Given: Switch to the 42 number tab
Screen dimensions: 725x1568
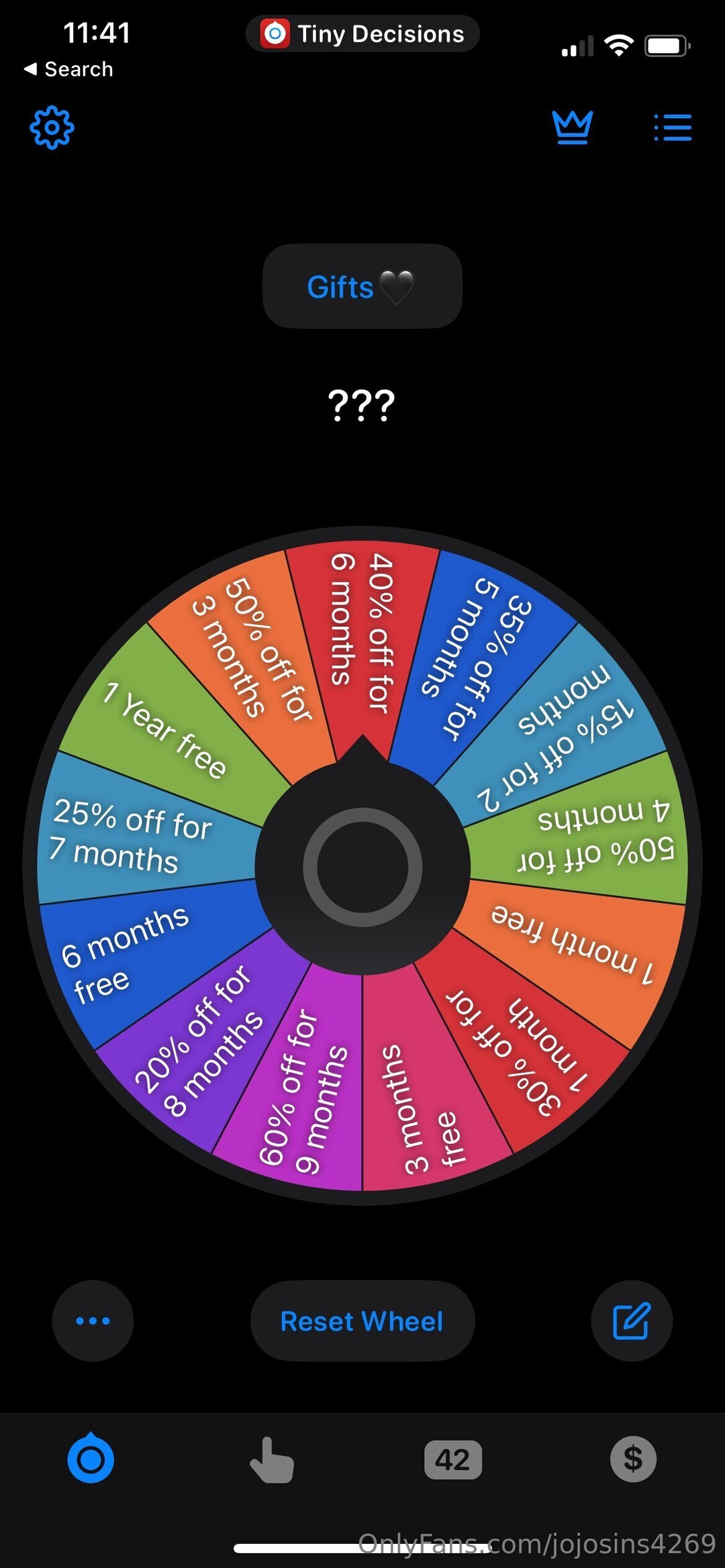Looking at the screenshot, I should pyautogui.click(x=452, y=1459).
